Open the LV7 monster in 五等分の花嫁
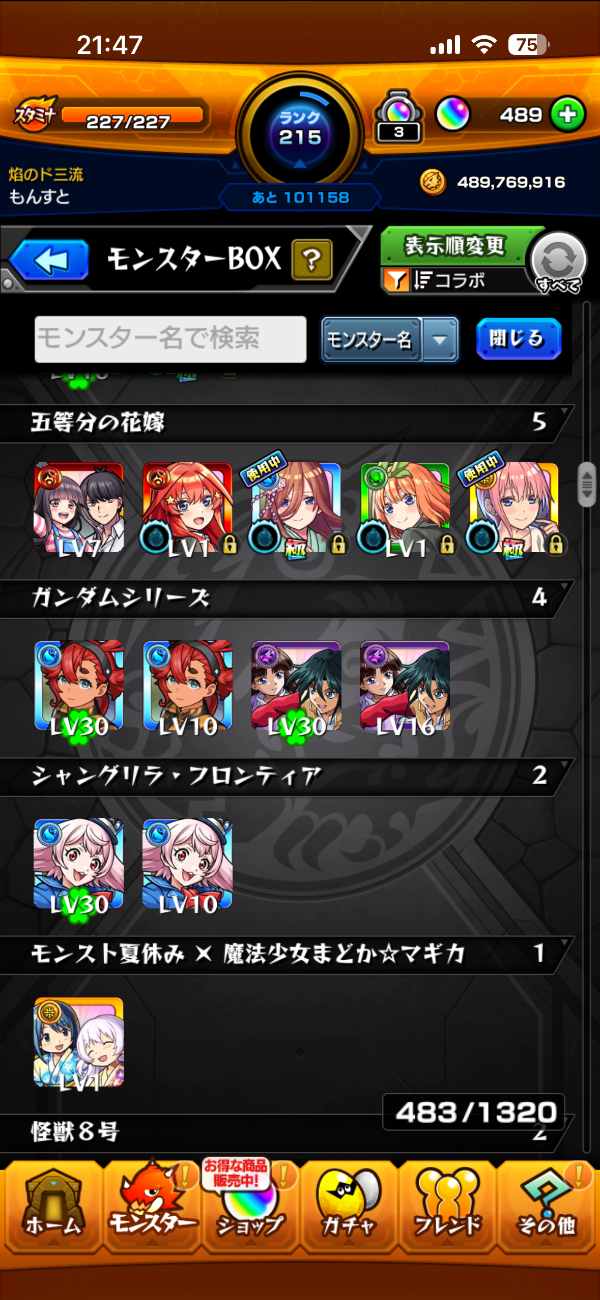Image resolution: width=600 pixels, height=1300 pixels. [79, 508]
